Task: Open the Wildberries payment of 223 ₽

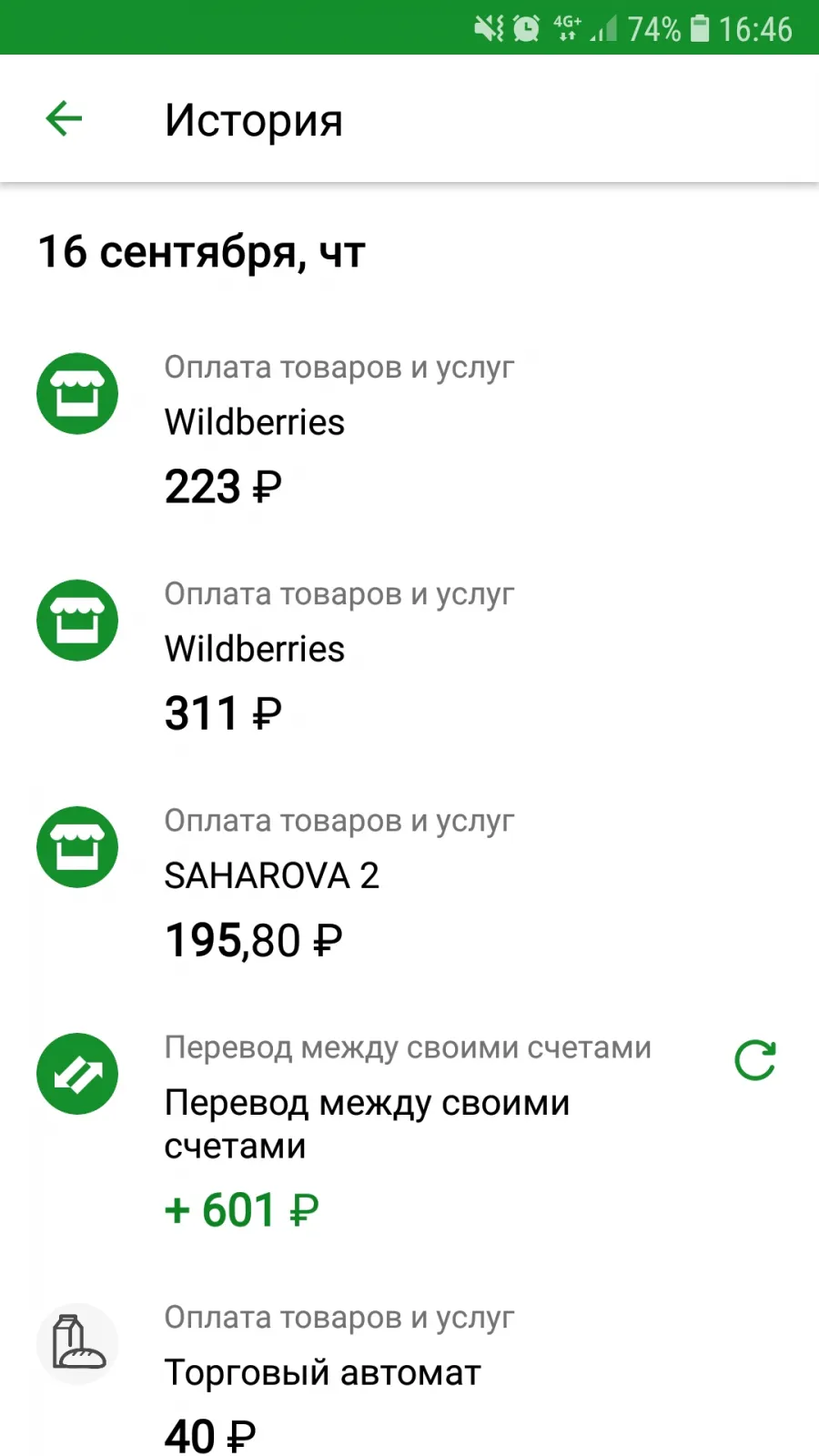Action: point(409,430)
